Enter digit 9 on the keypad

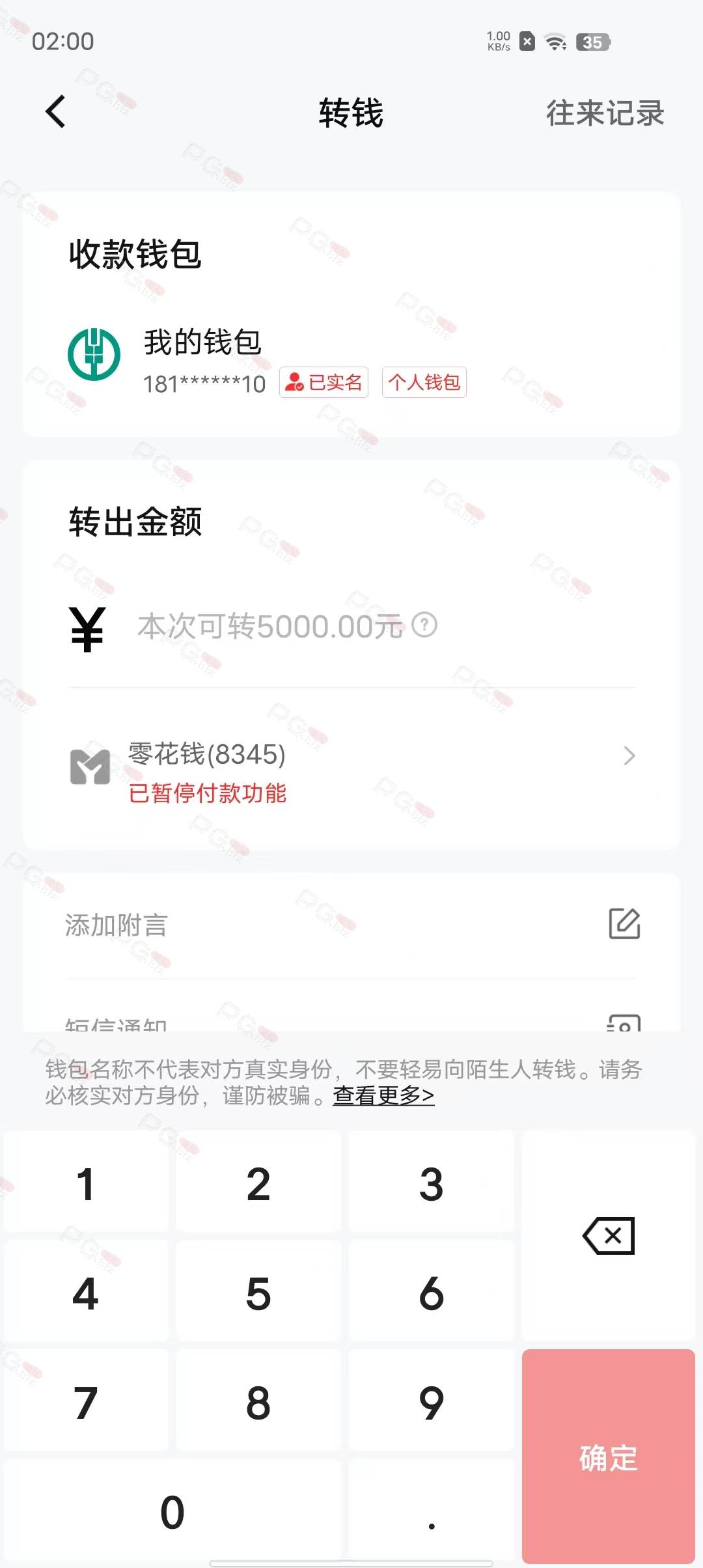tap(432, 1403)
